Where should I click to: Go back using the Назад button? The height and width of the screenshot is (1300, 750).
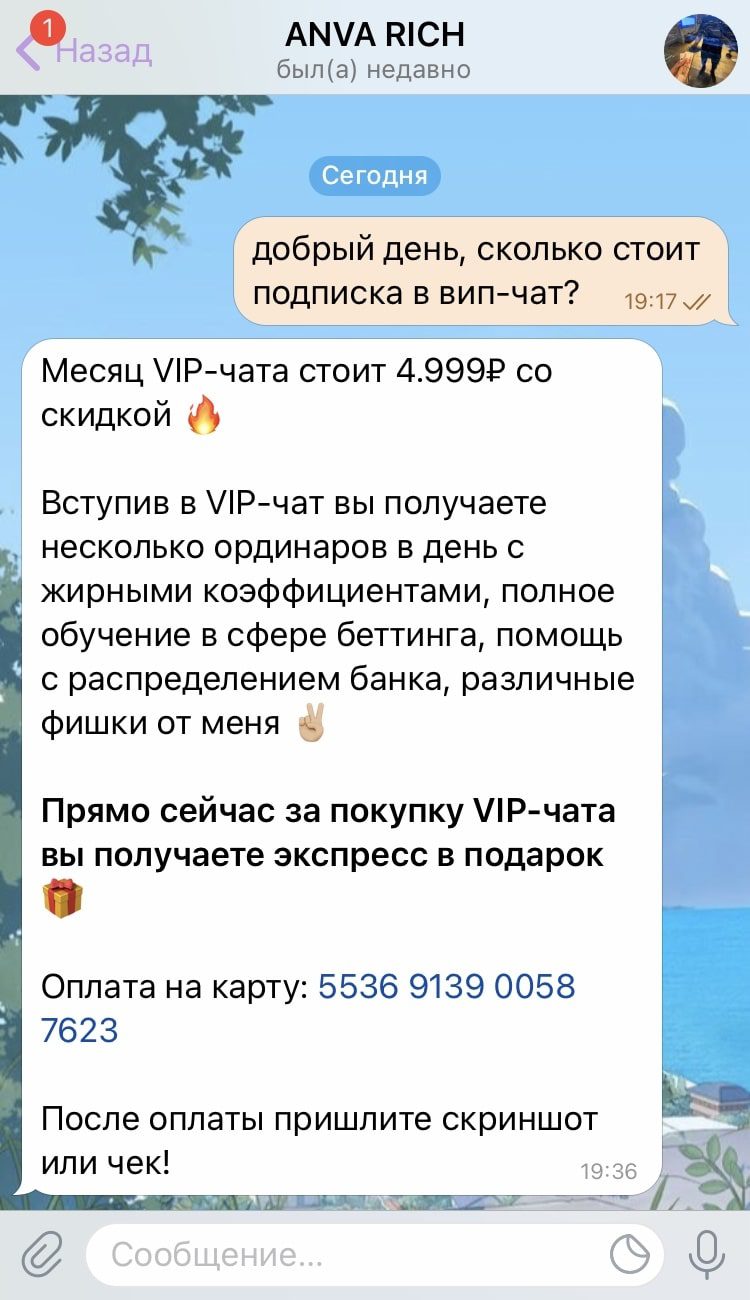(84, 49)
